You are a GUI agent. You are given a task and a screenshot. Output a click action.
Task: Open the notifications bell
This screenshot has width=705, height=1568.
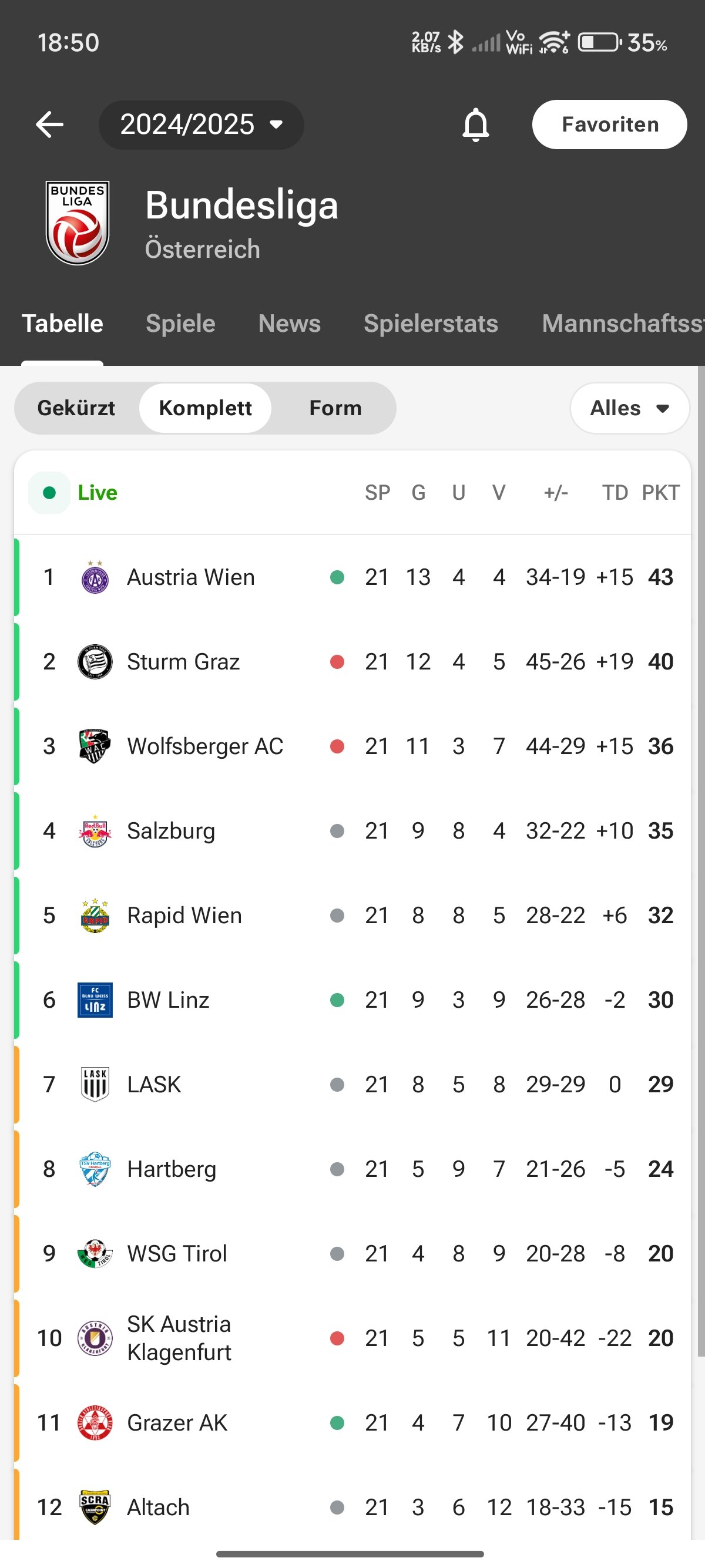click(x=475, y=125)
